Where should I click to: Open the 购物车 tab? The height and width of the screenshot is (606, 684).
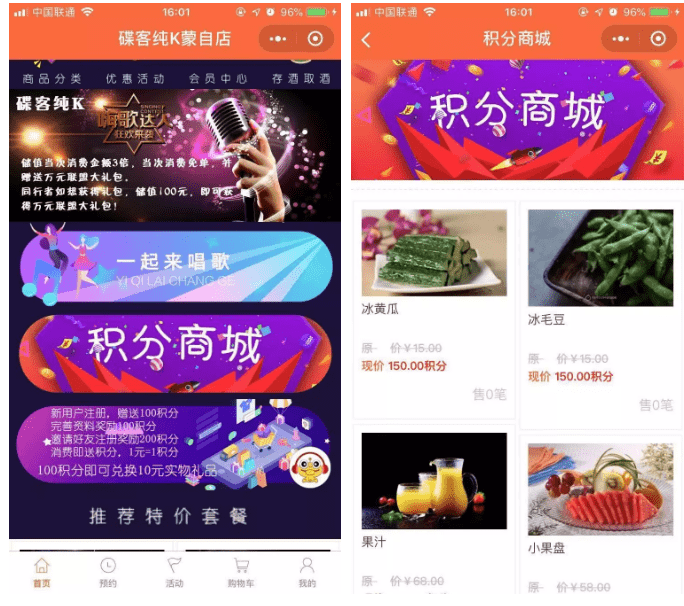tap(241, 573)
